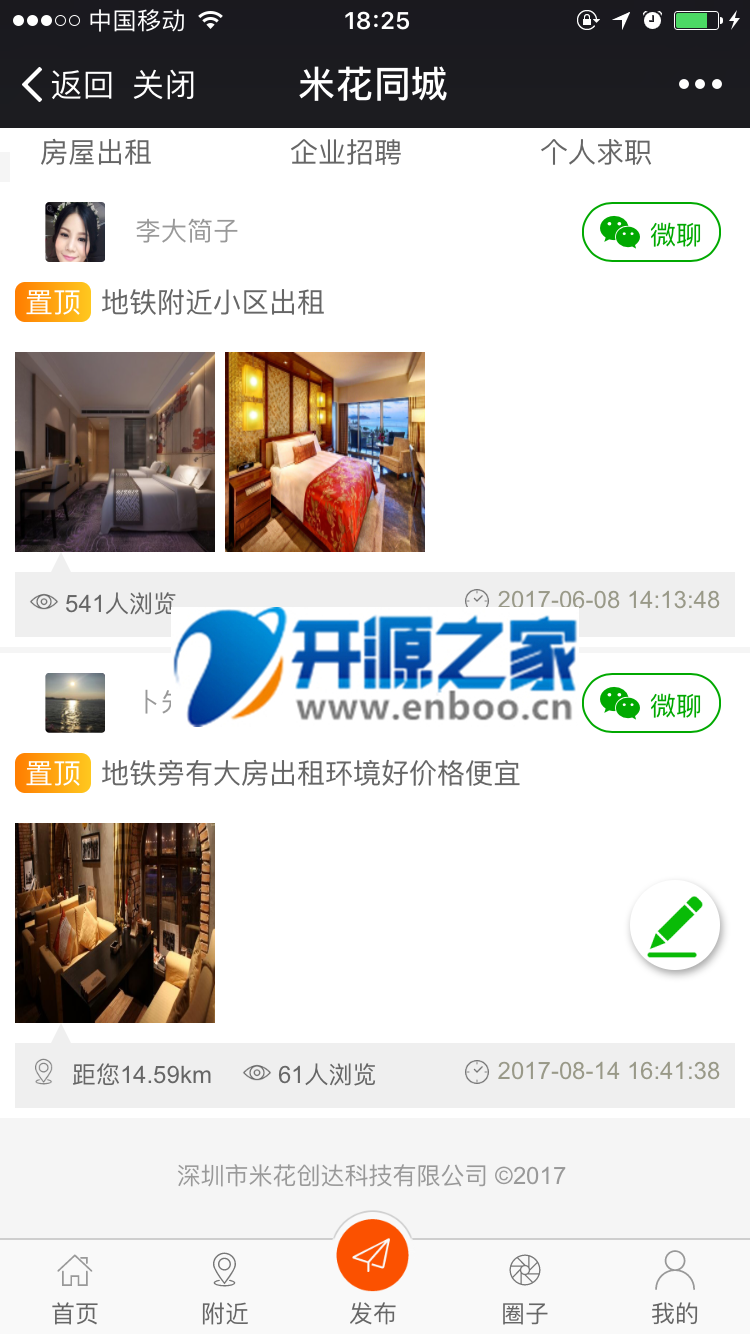Select the 个人求职 category
This screenshot has width=750, height=1334.
click(596, 152)
